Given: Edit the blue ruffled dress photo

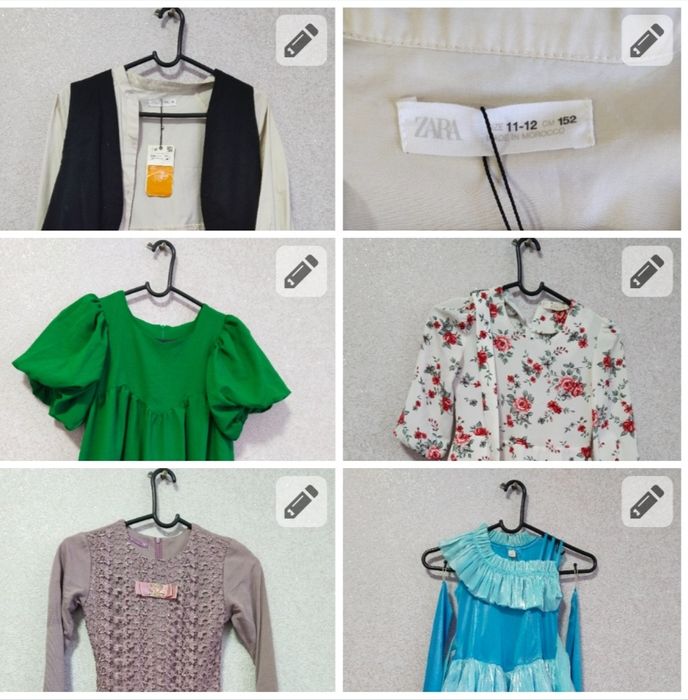Looking at the screenshot, I should pos(646,501).
